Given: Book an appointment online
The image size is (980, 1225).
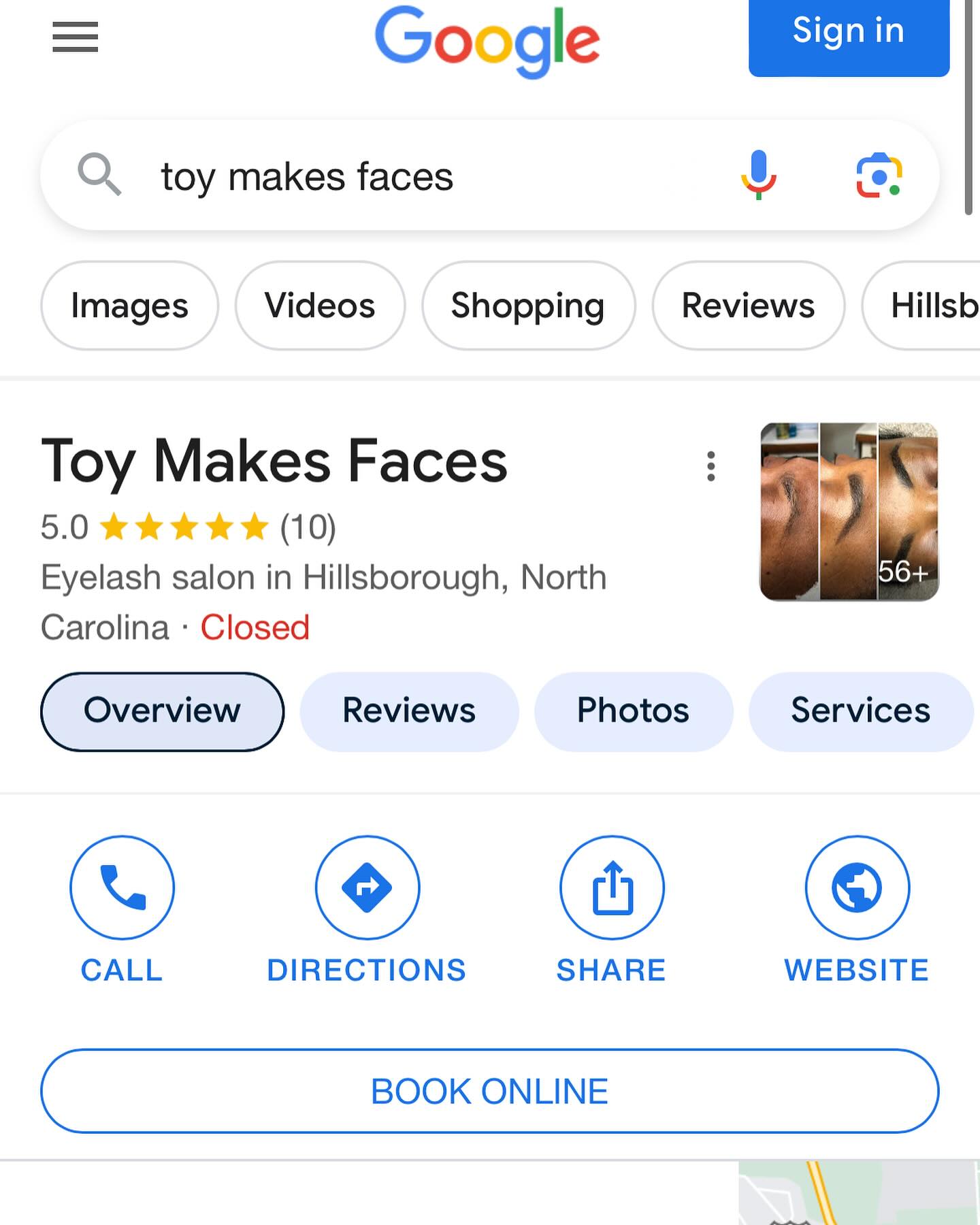Looking at the screenshot, I should pos(489,1091).
